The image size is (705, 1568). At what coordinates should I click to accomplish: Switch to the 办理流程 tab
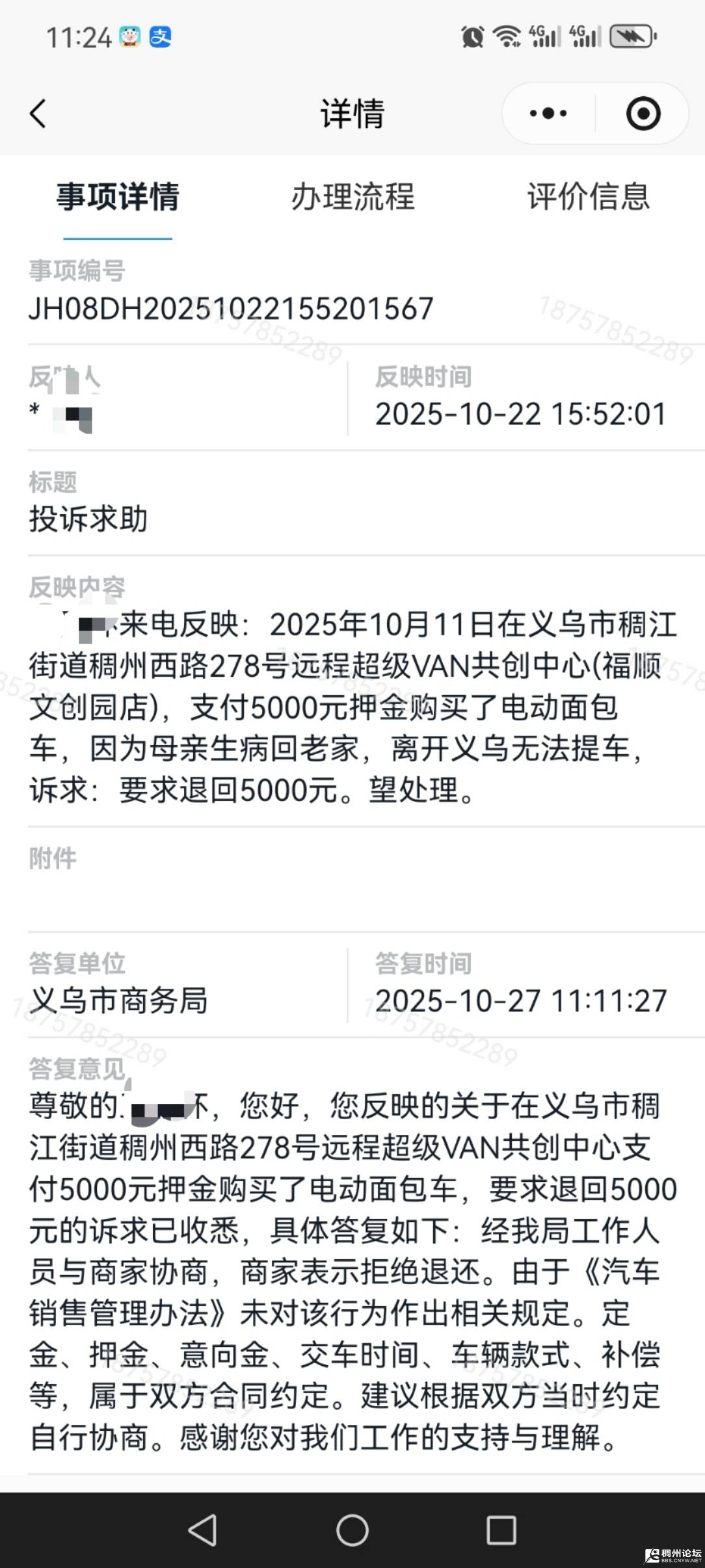coord(352,196)
